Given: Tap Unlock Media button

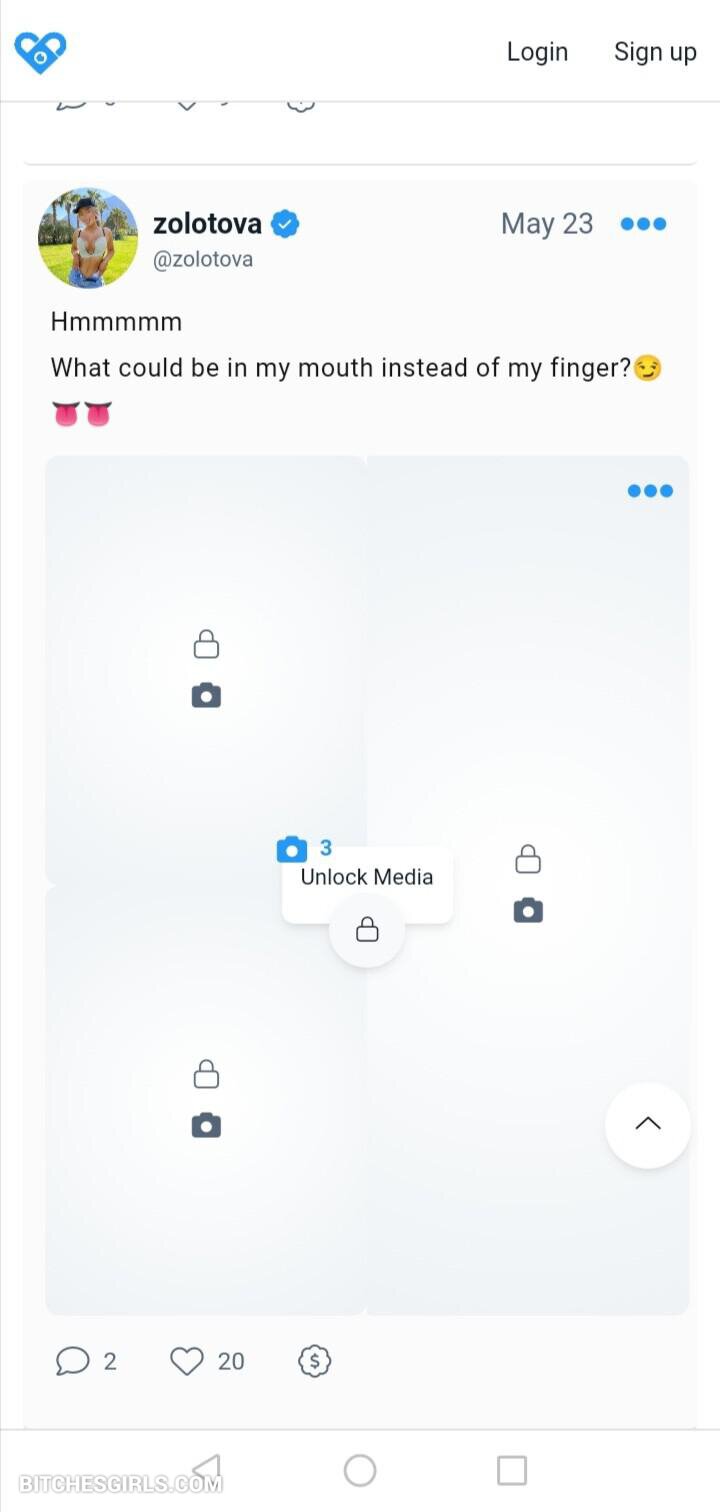Looking at the screenshot, I should (367, 930).
